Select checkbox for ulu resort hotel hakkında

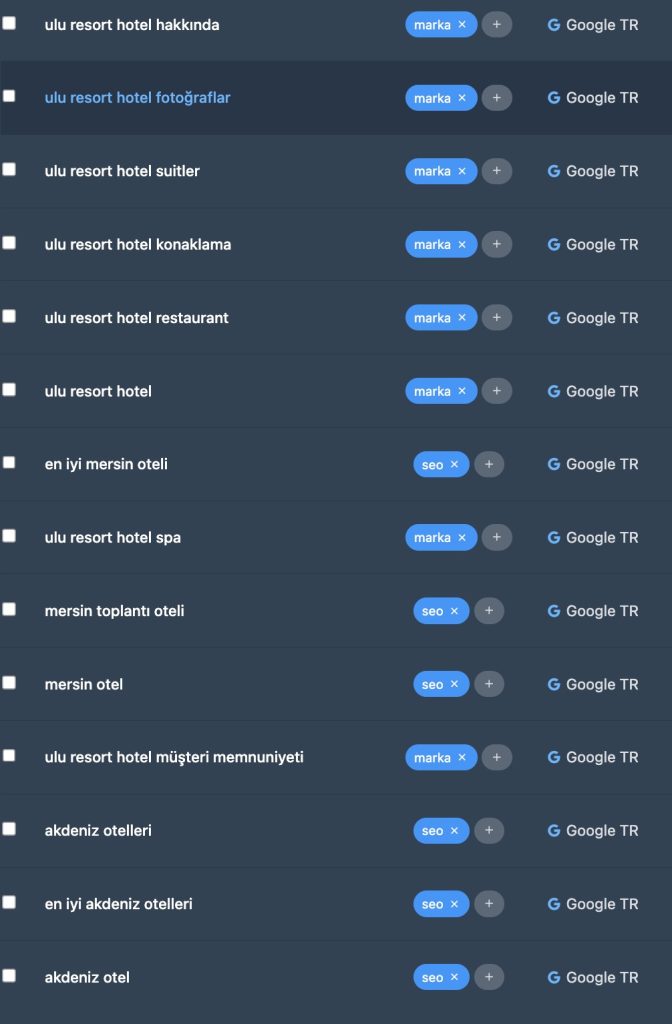click(x=9, y=23)
